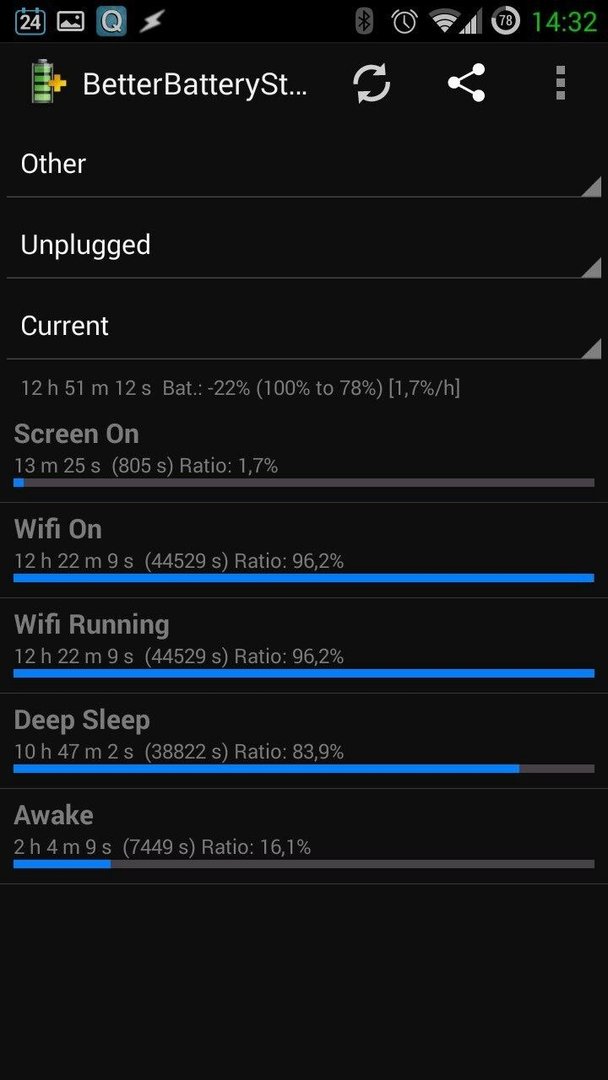Expand the Unplugged reference dropdown
The width and height of the screenshot is (608, 1080).
304,246
